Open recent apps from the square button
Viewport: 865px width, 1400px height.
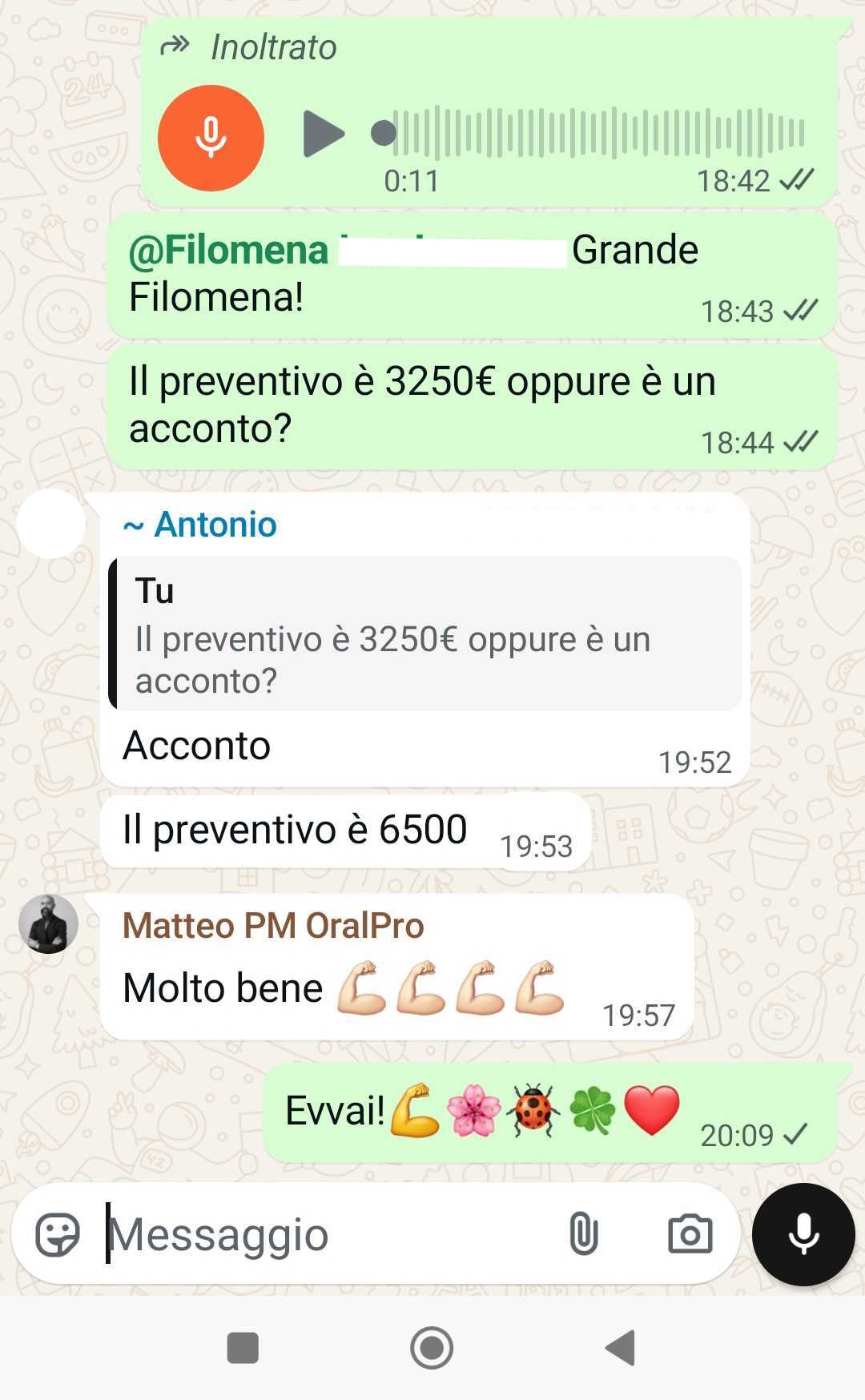coord(243,1347)
